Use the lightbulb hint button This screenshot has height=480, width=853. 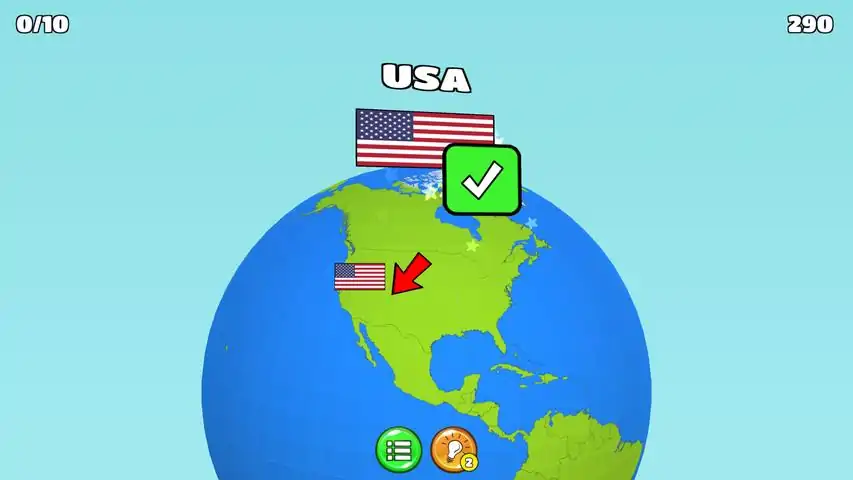pos(453,450)
